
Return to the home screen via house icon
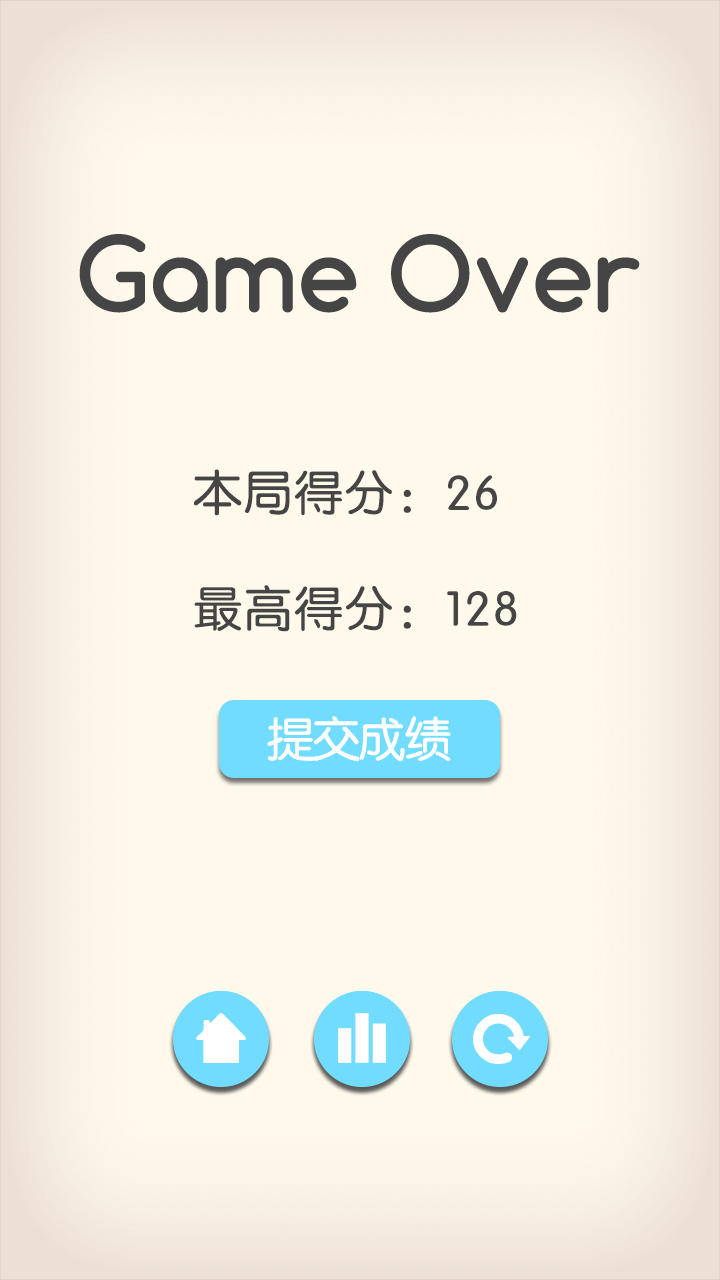[x=221, y=1039]
